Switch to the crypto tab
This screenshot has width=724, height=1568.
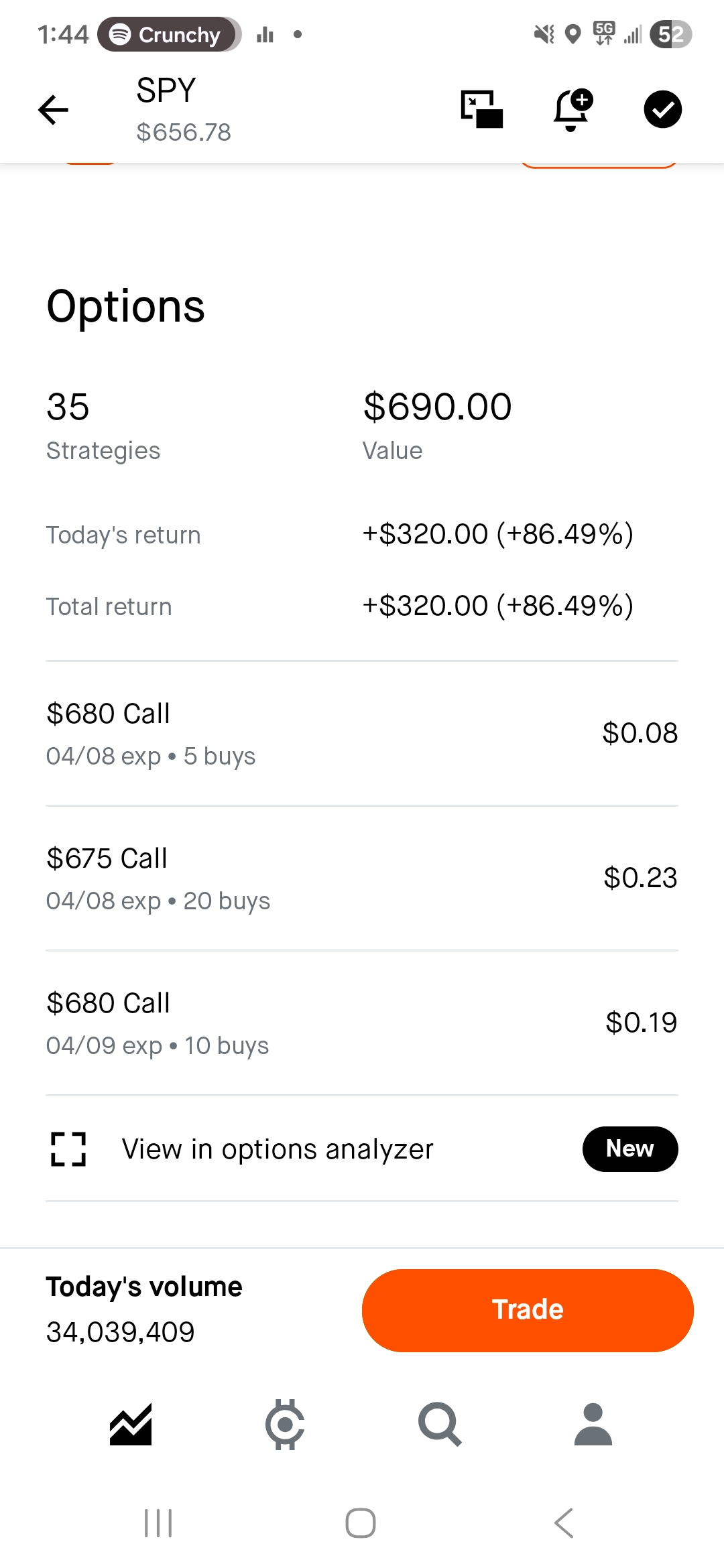click(285, 1424)
